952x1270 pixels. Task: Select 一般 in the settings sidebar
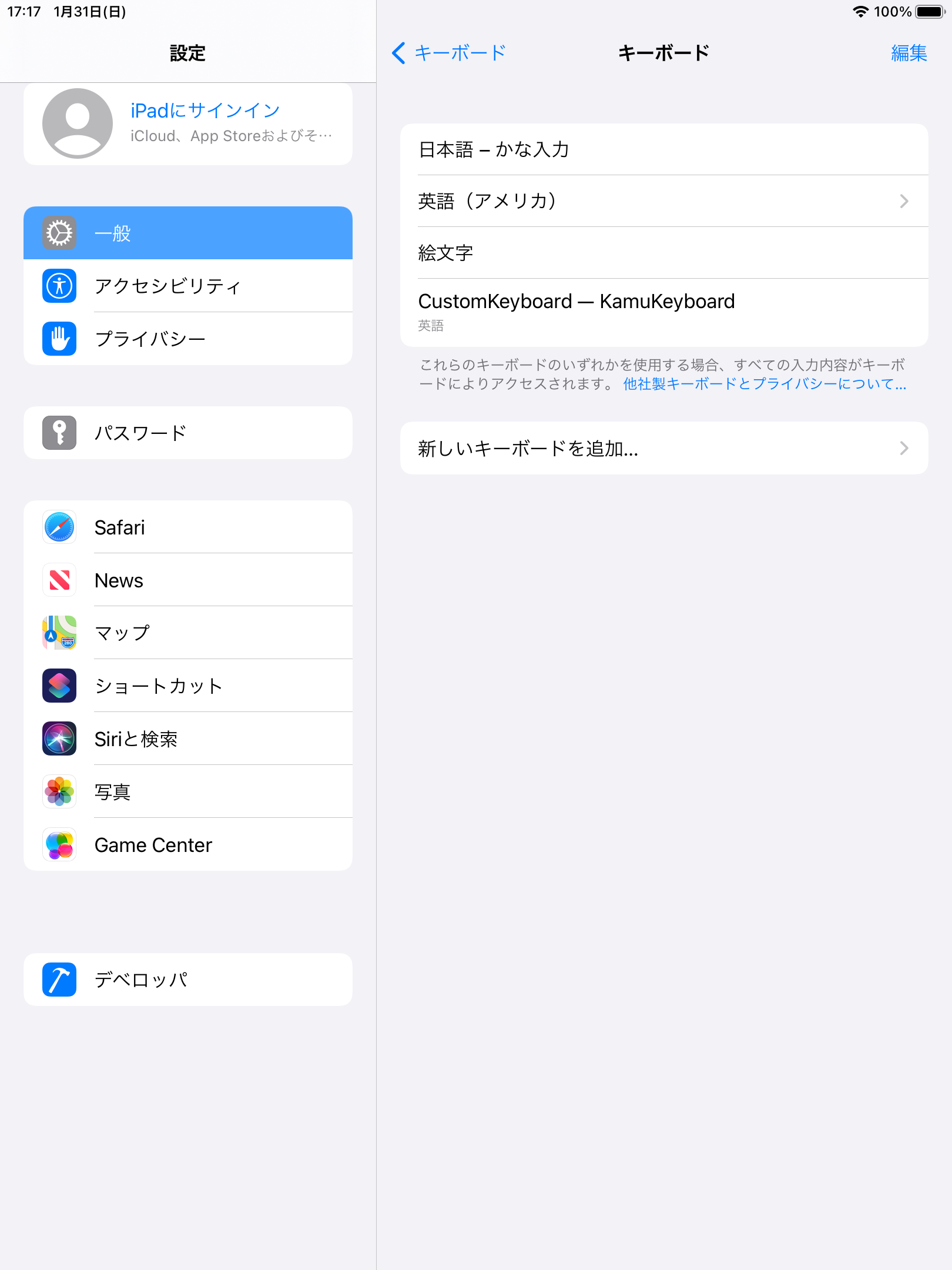click(x=188, y=233)
